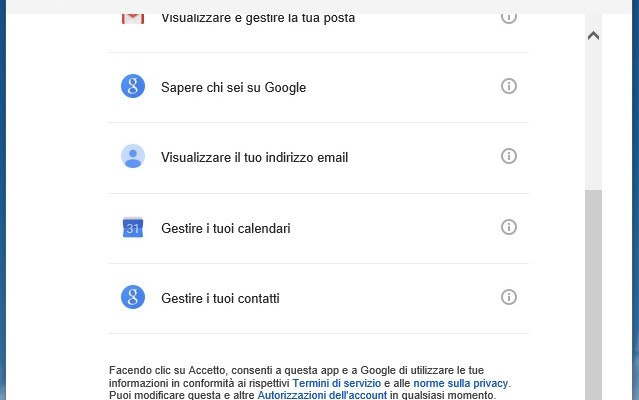View info for Visualizzare il tuo indirizzo email
639x400 pixels.
(x=508, y=157)
